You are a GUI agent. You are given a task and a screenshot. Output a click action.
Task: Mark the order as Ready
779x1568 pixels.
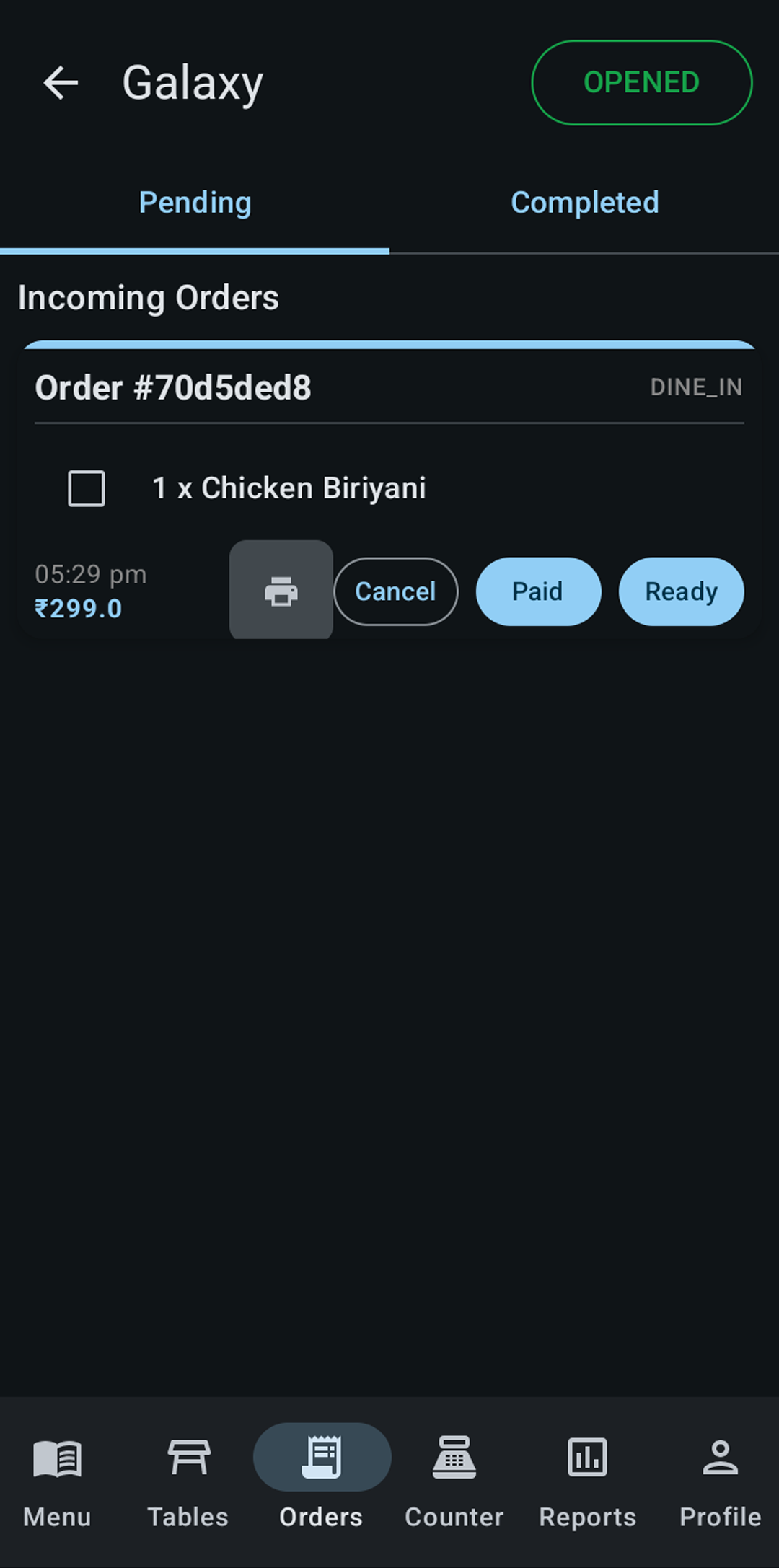pos(681,591)
